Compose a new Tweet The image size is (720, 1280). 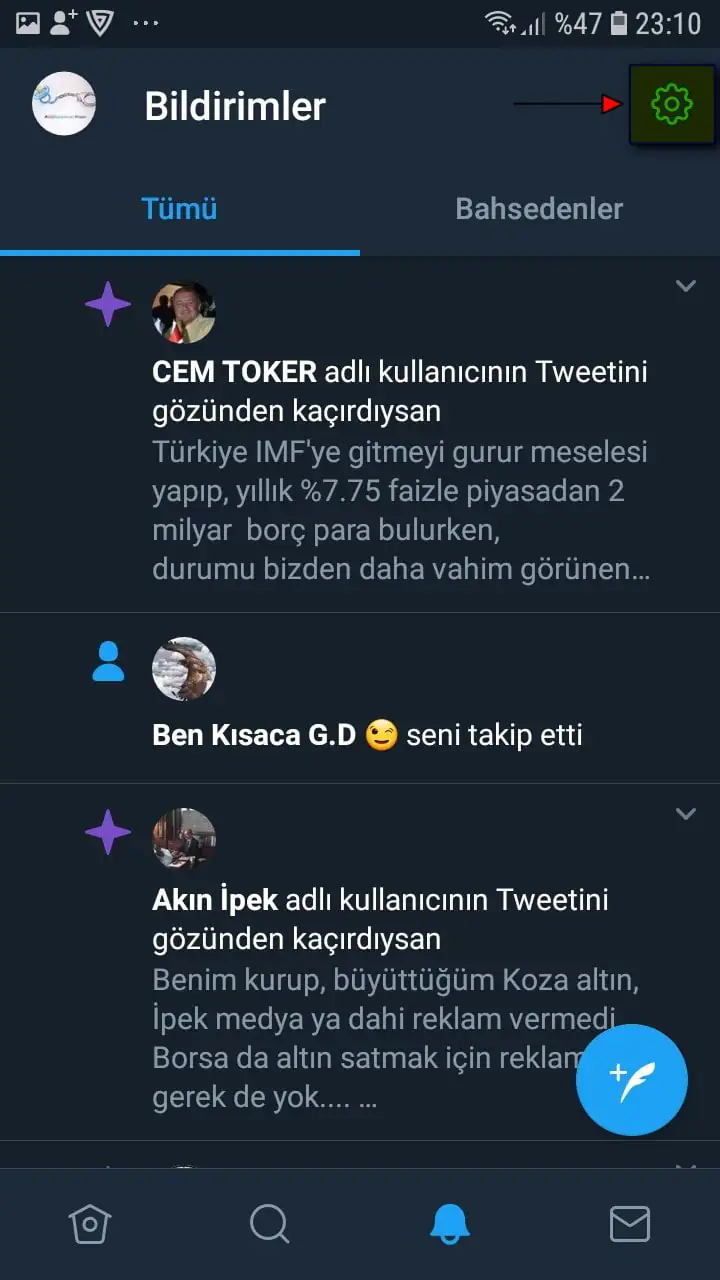(x=632, y=1080)
